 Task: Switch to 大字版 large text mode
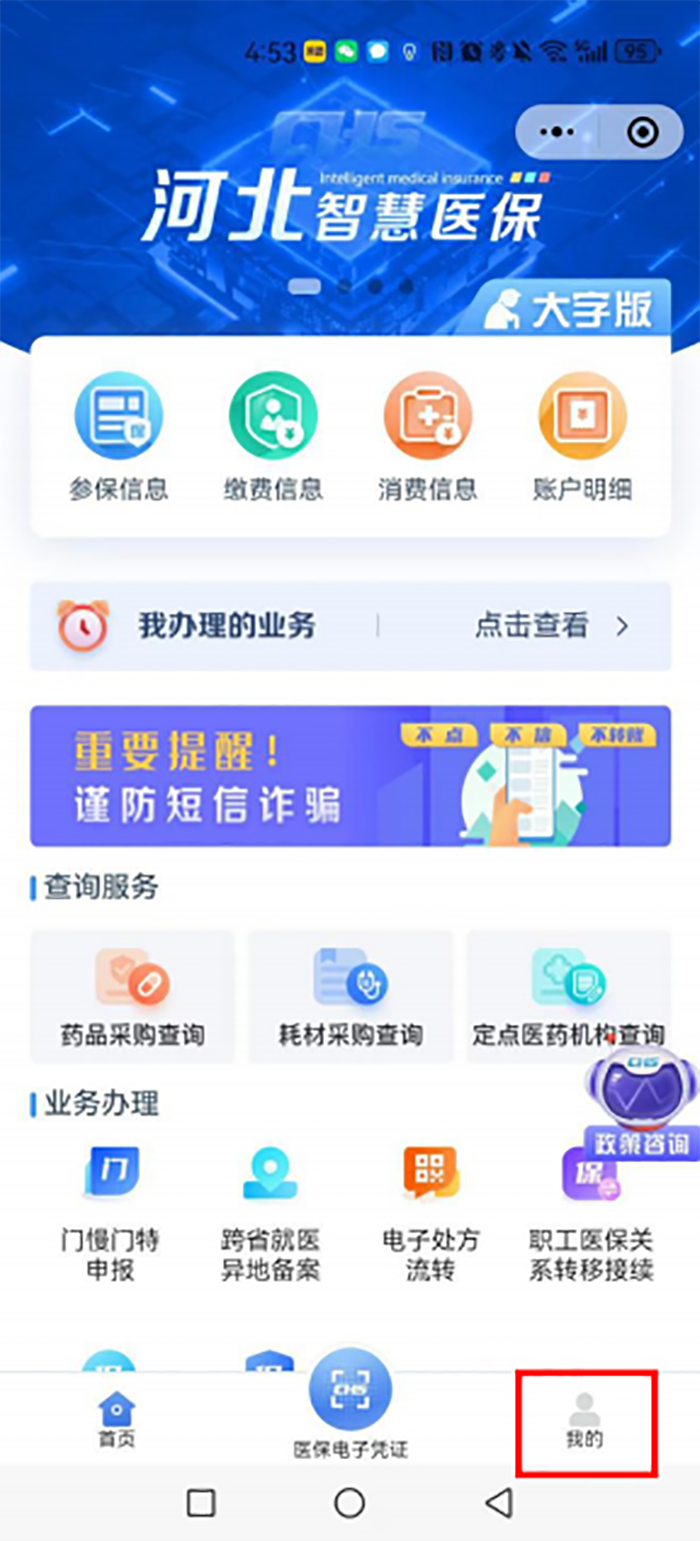click(x=570, y=311)
